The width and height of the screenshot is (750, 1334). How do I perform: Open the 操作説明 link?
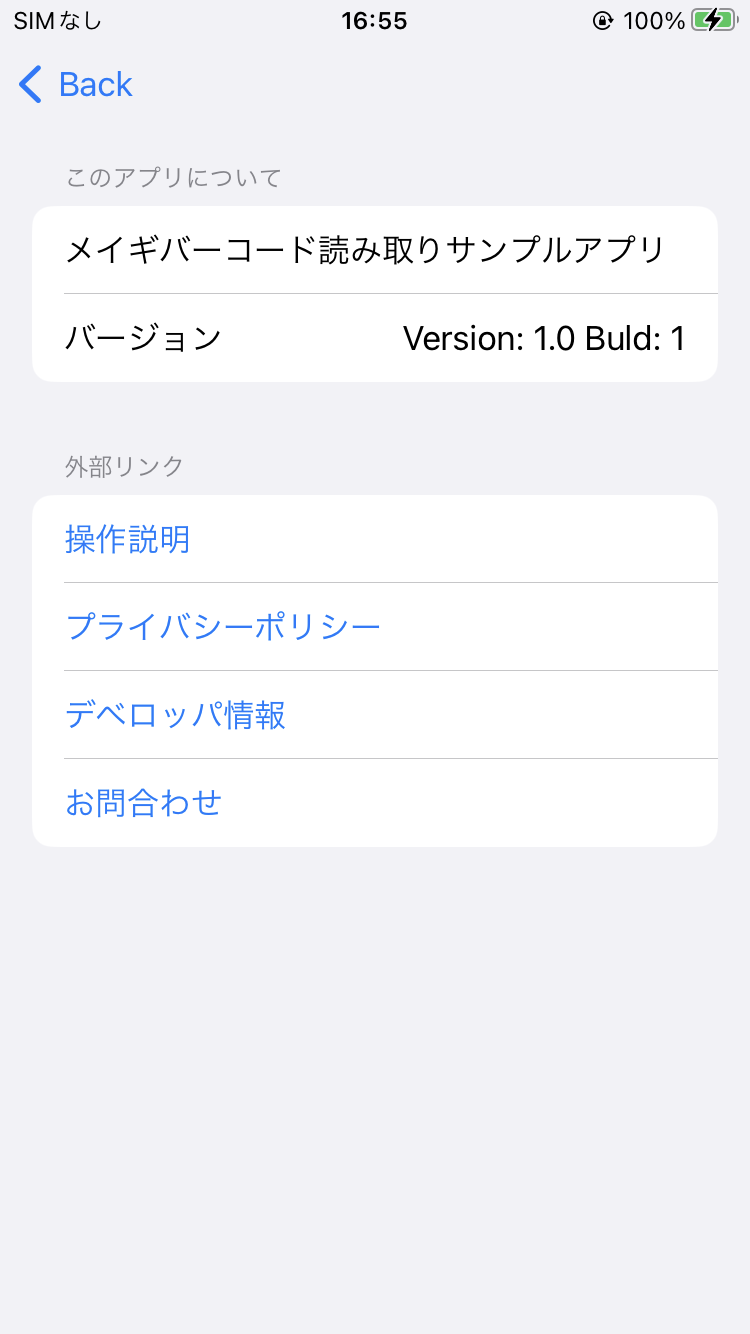[375, 539]
